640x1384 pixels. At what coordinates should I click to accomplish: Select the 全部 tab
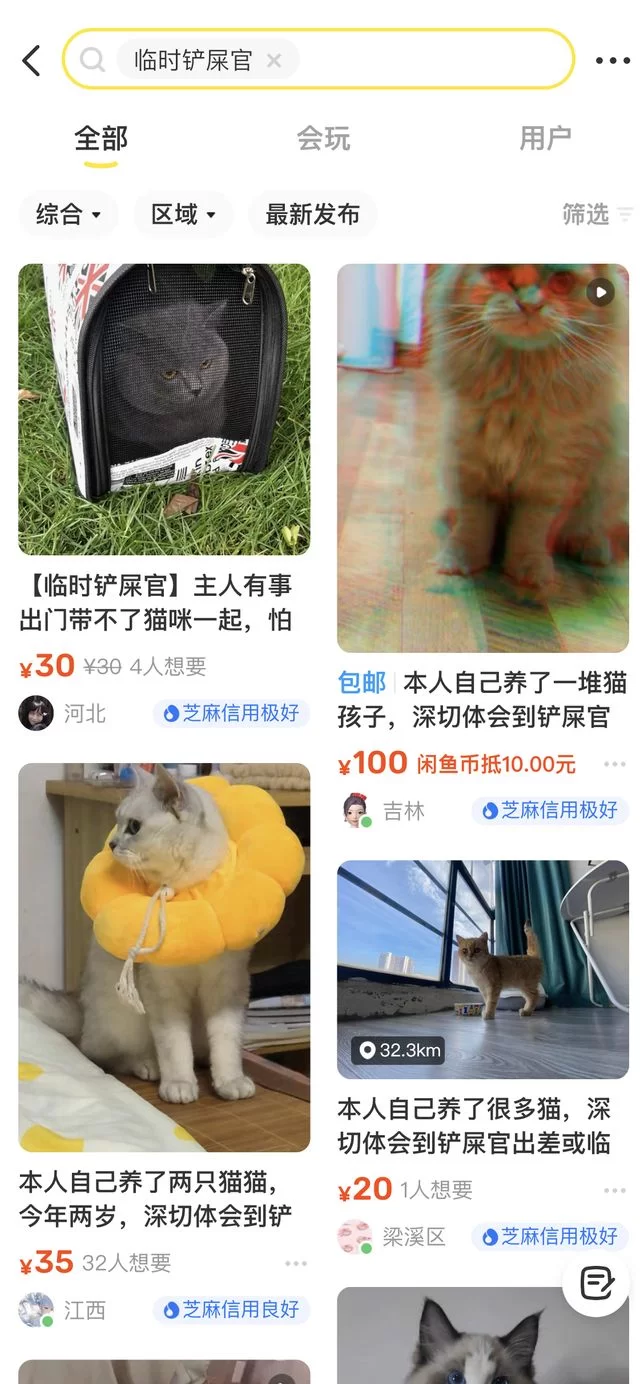101,139
